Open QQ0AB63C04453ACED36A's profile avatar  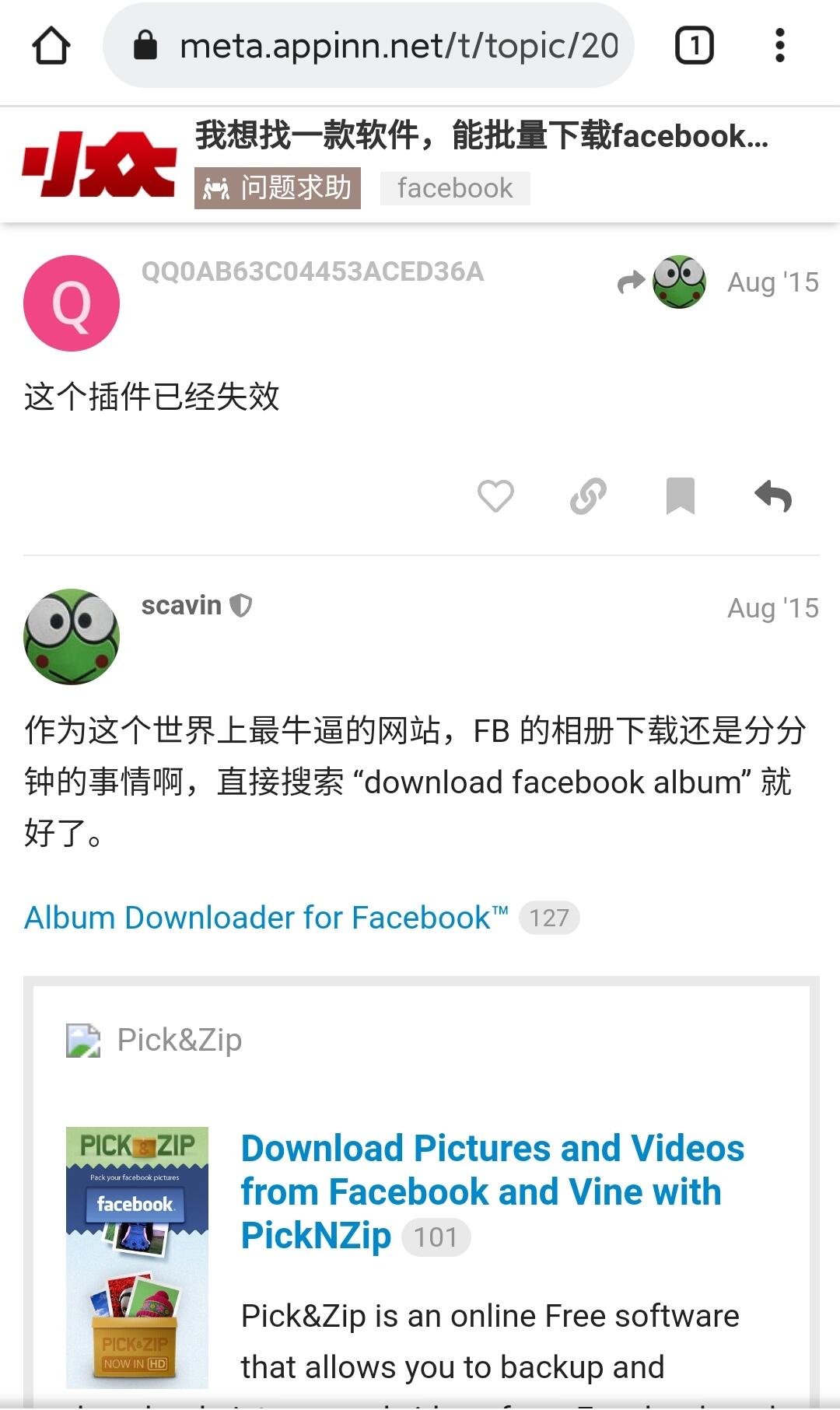(x=72, y=303)
